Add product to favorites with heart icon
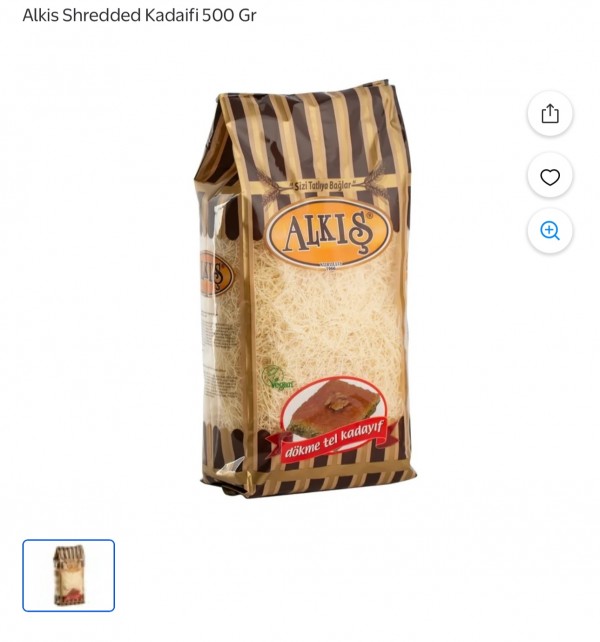This screenshot has width=600, height=642. click(550, 177)
